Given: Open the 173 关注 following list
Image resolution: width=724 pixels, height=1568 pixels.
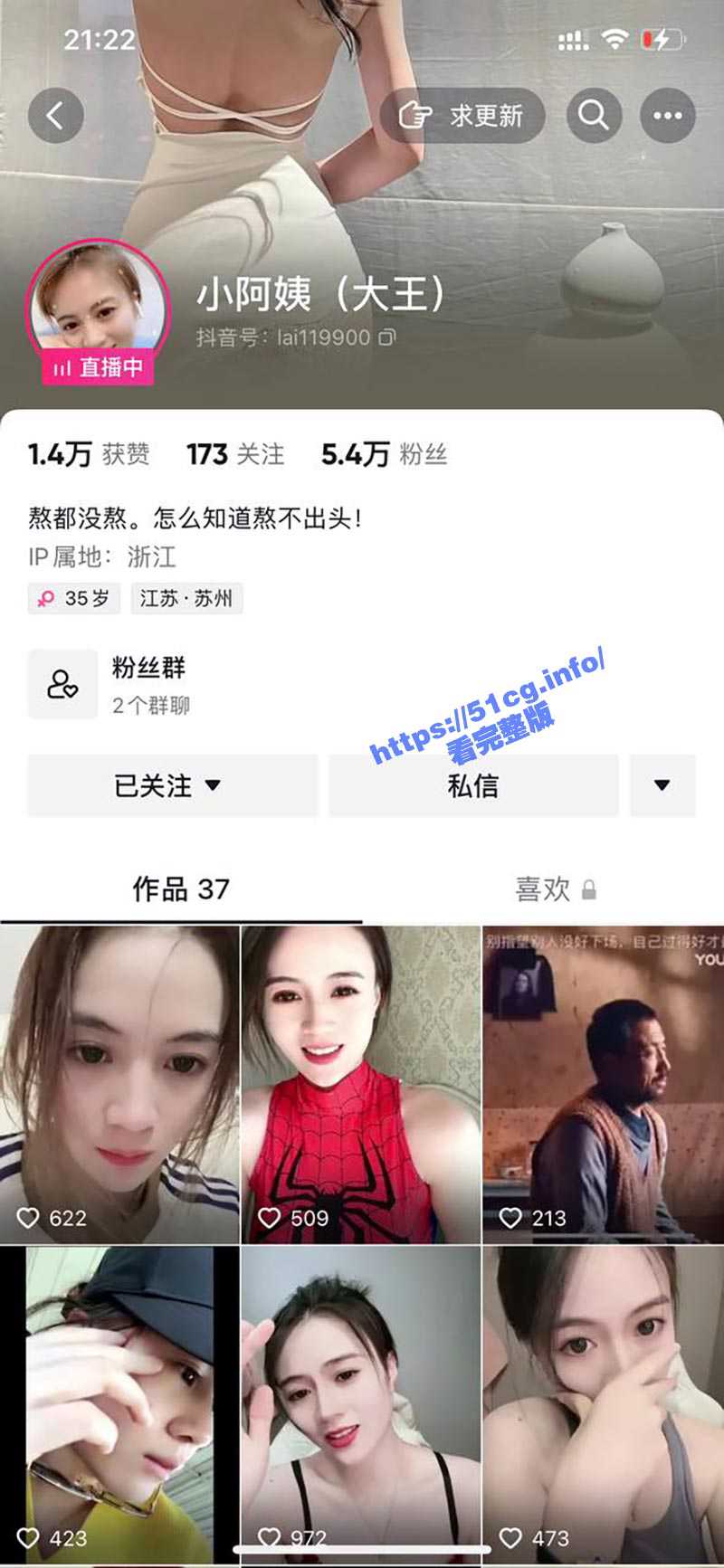Looking at the screenshot, I should (x=235, y=454).
